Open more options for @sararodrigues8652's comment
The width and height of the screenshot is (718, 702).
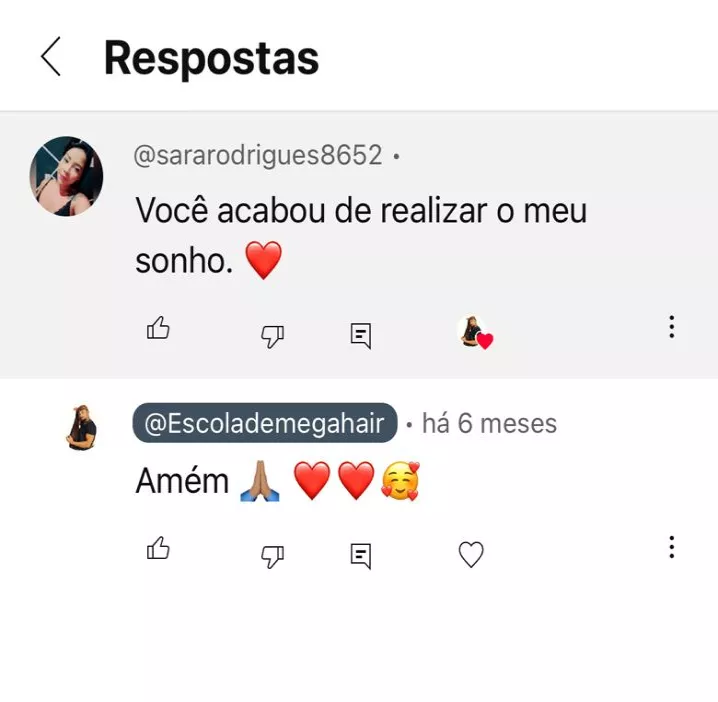(x=671, y=327)
